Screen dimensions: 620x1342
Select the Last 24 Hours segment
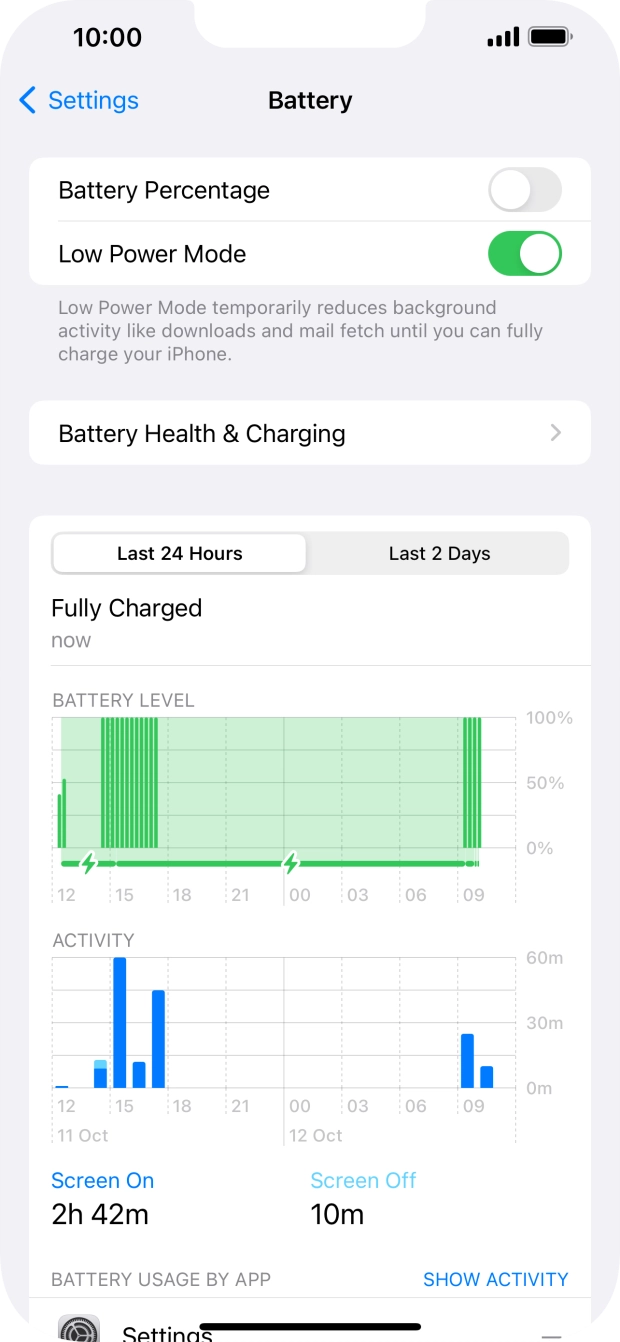[x=180, y=553]
